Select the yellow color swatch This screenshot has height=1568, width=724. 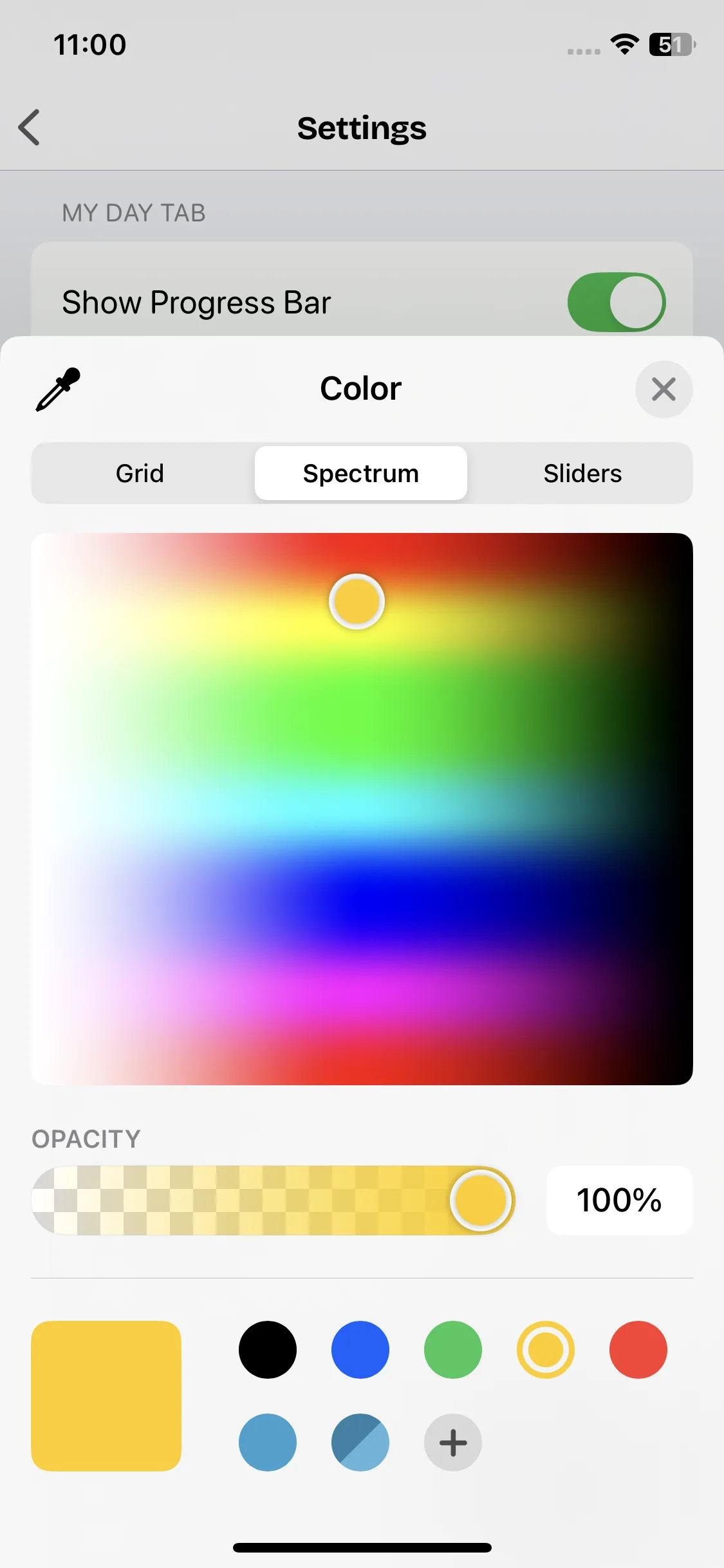(x=546, y=1350)
